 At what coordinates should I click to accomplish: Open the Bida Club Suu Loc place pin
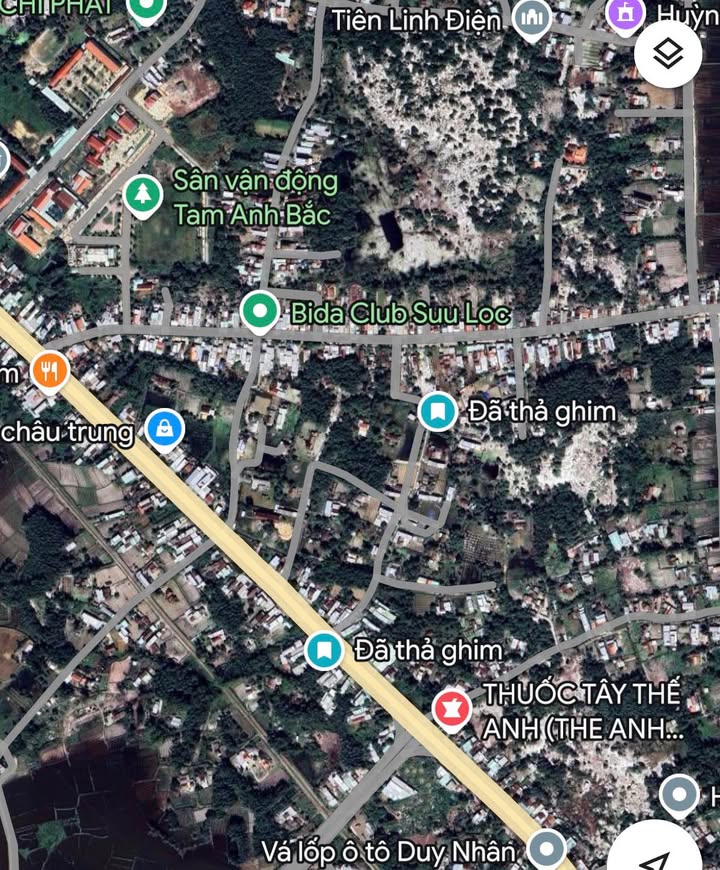pos(260,312)
